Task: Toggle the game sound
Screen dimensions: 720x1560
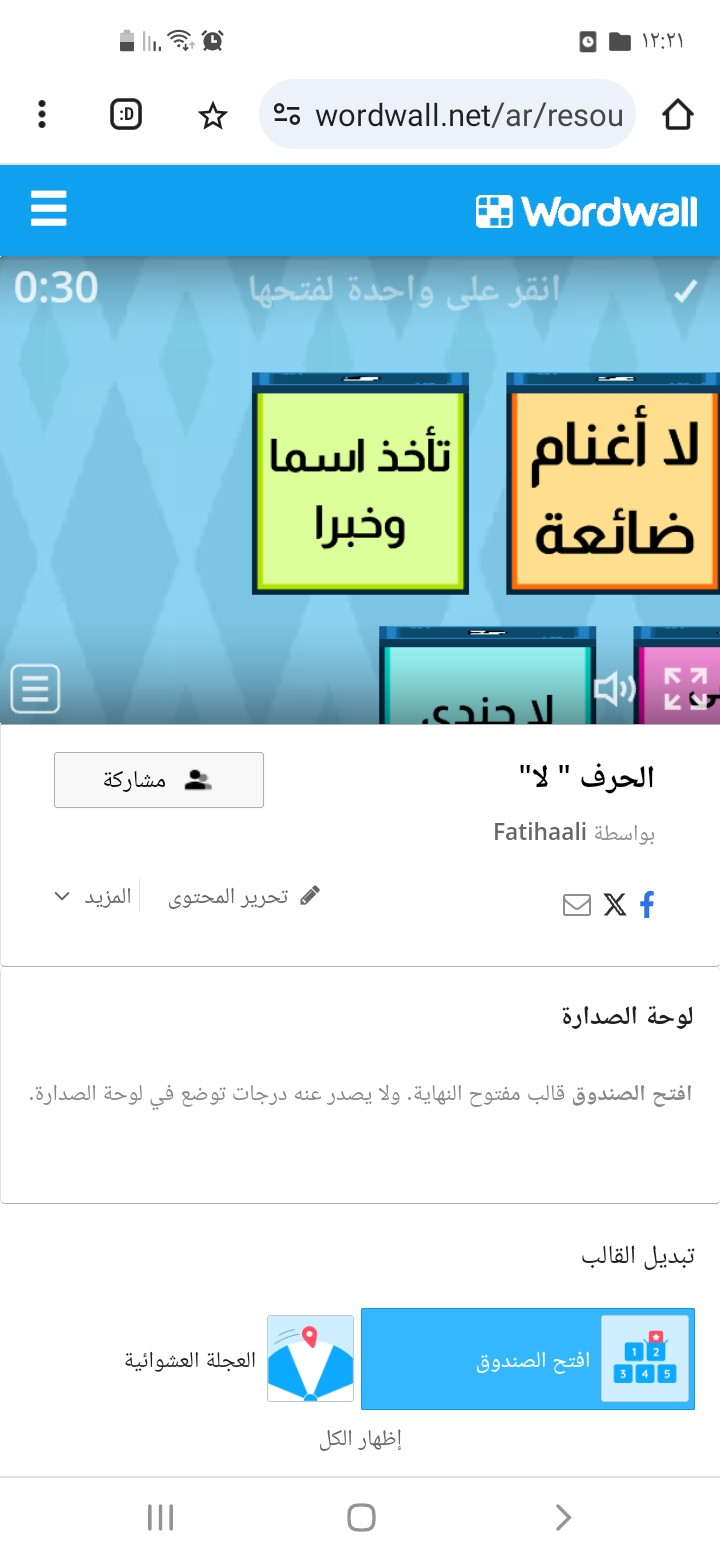Action: tap(614, 688)
